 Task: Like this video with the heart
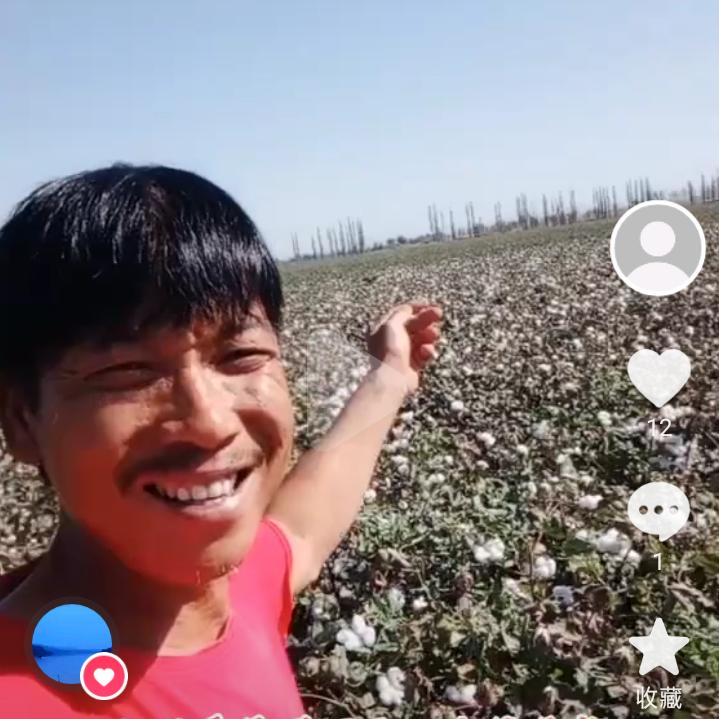pyautogui.click(x=658, y=377)
